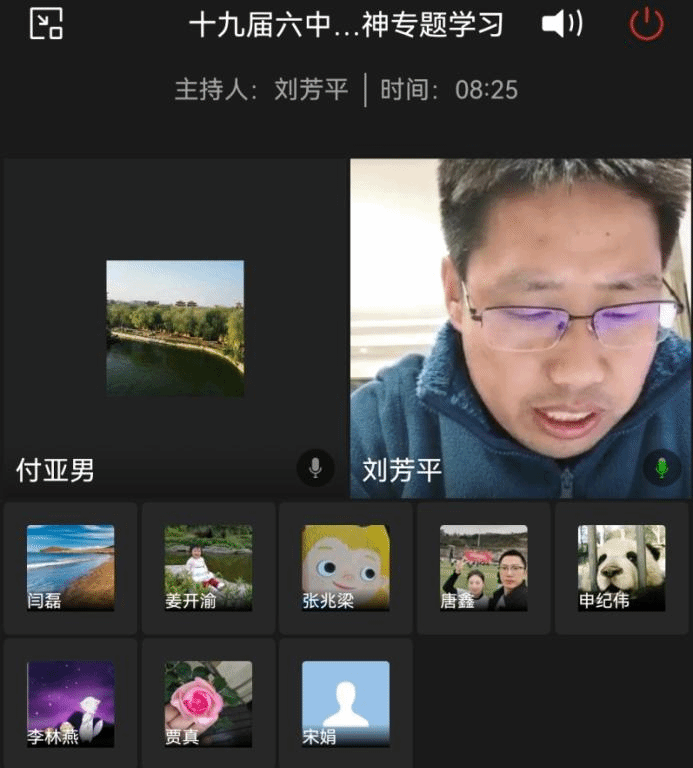Toggle the speaker volume icon

pyautogui.click(x=562, y=25)
